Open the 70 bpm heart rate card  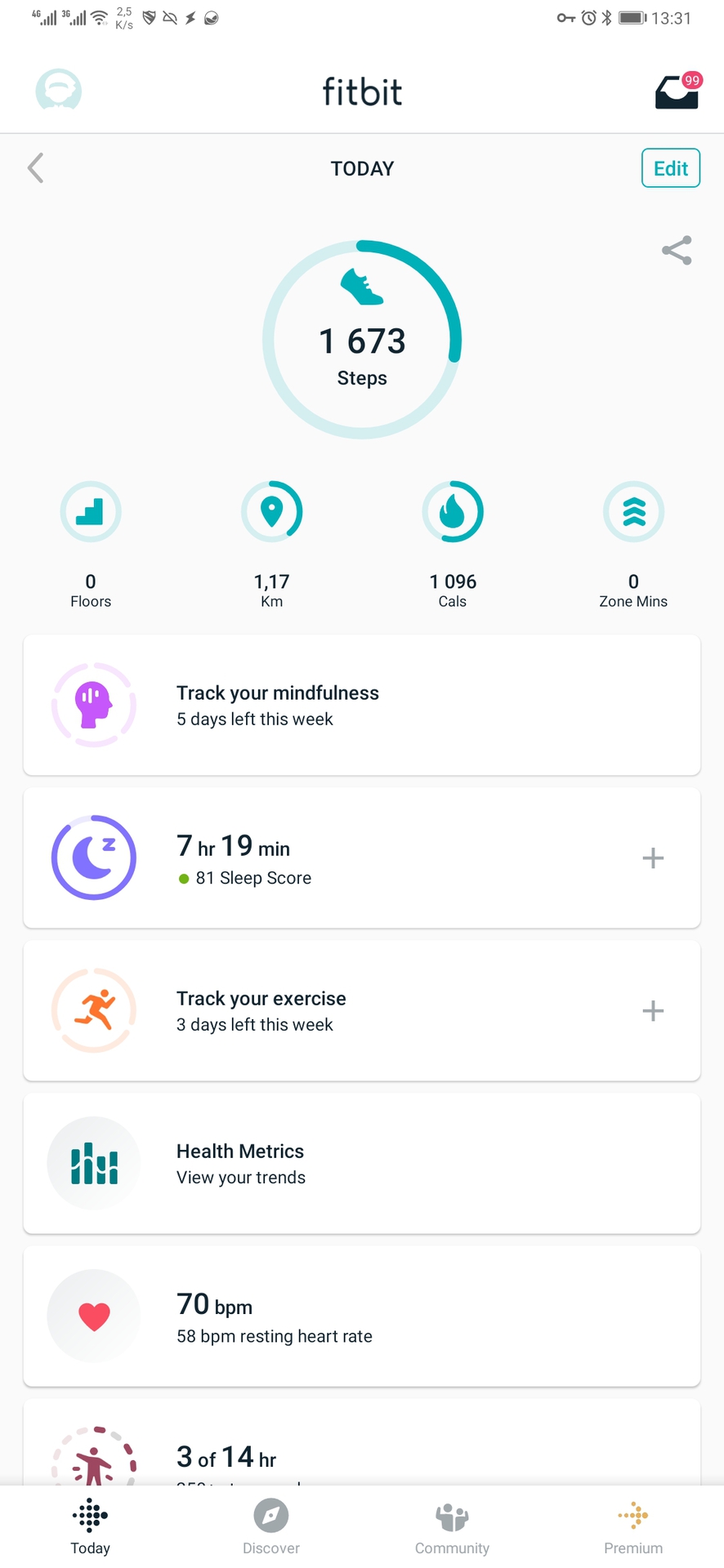point(362,1316)
